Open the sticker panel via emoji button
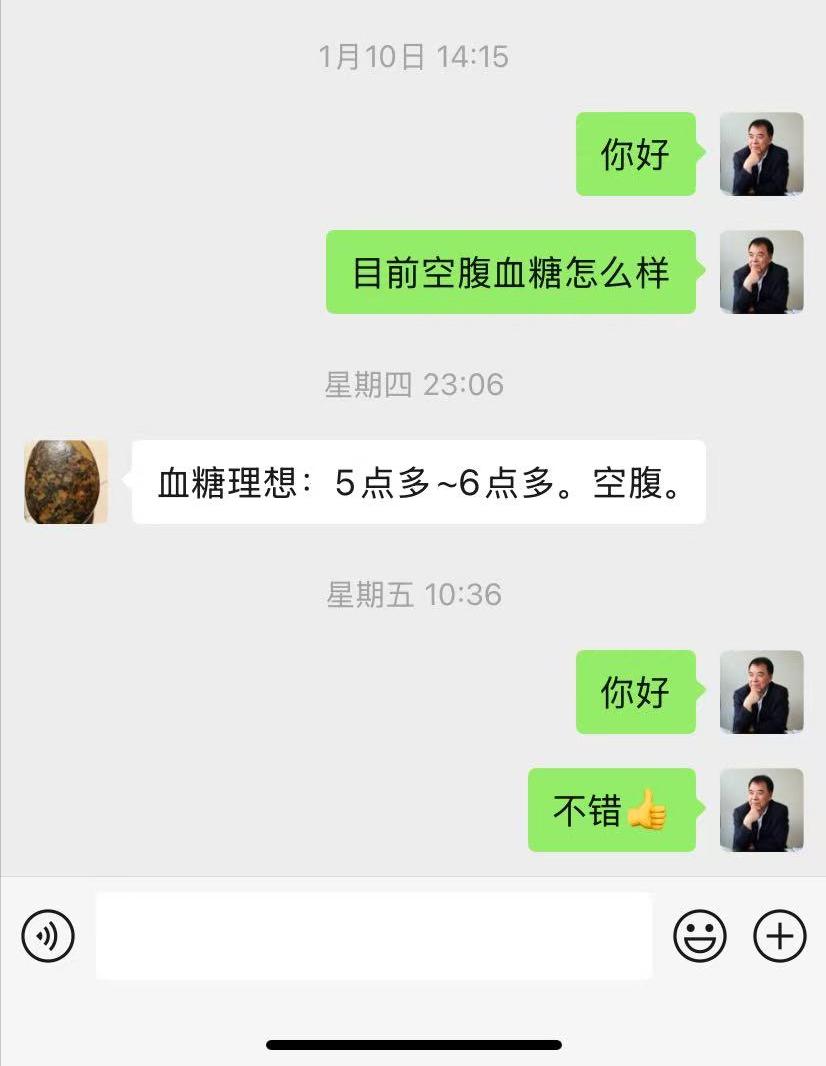This screenshot has height=1066, width=826. (x=700, y=936)
